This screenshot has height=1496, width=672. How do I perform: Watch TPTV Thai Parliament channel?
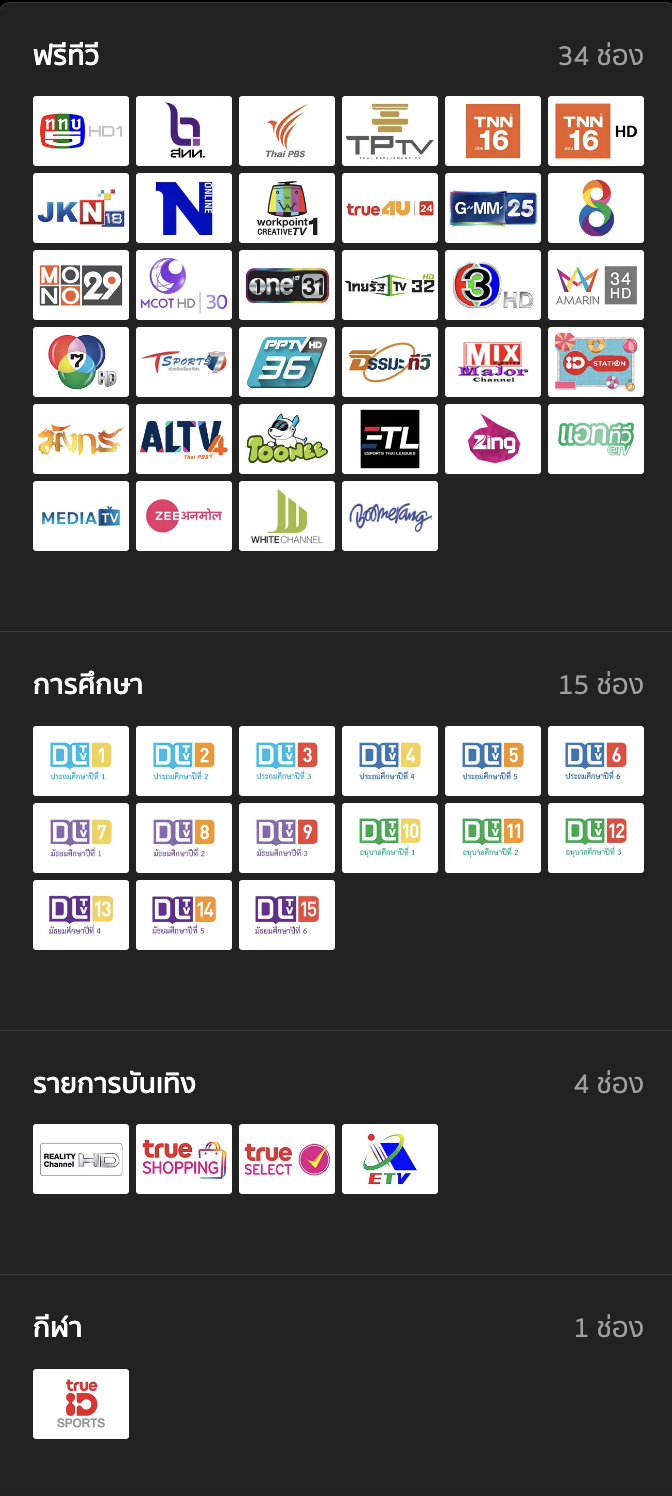click(x=390, y=131)
